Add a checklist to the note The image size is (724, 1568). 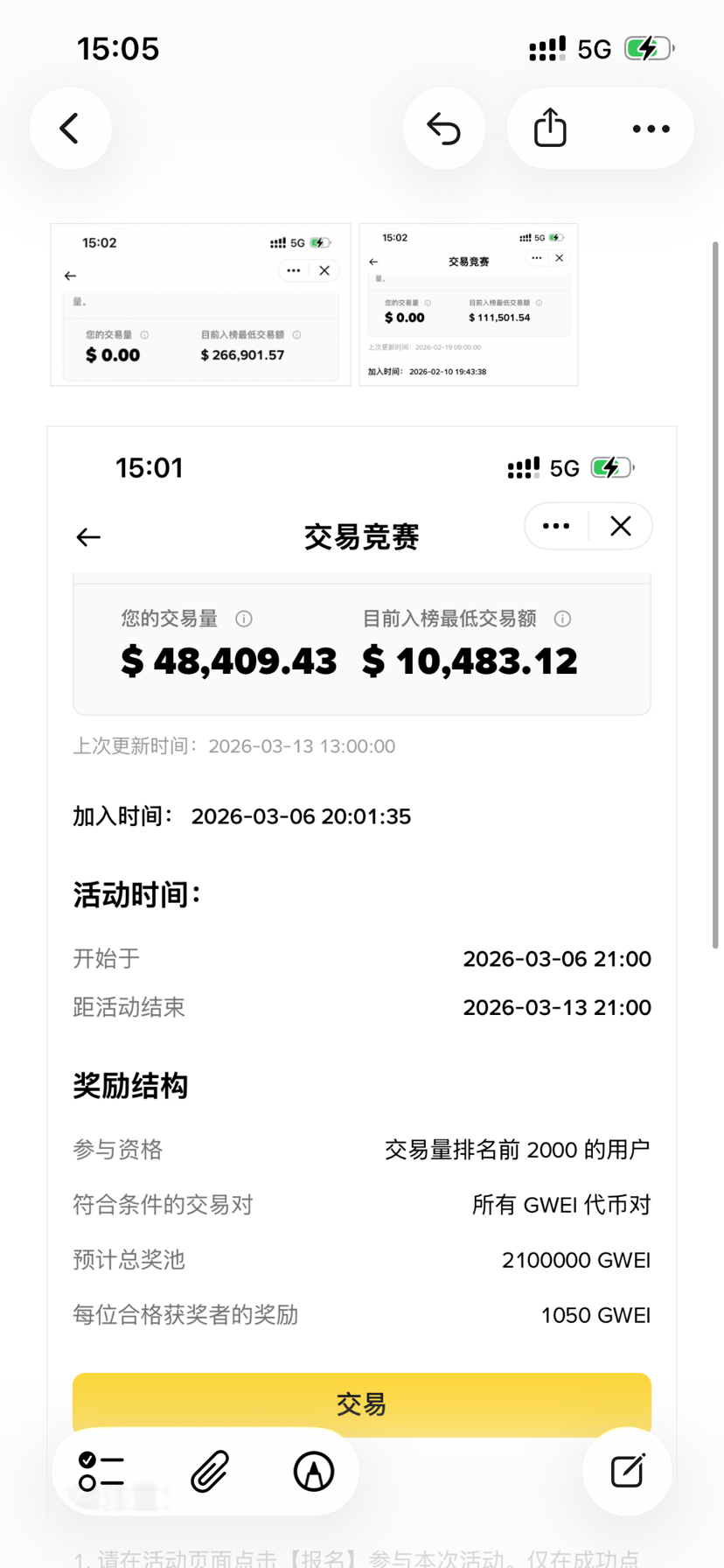tap(101, 1471)
